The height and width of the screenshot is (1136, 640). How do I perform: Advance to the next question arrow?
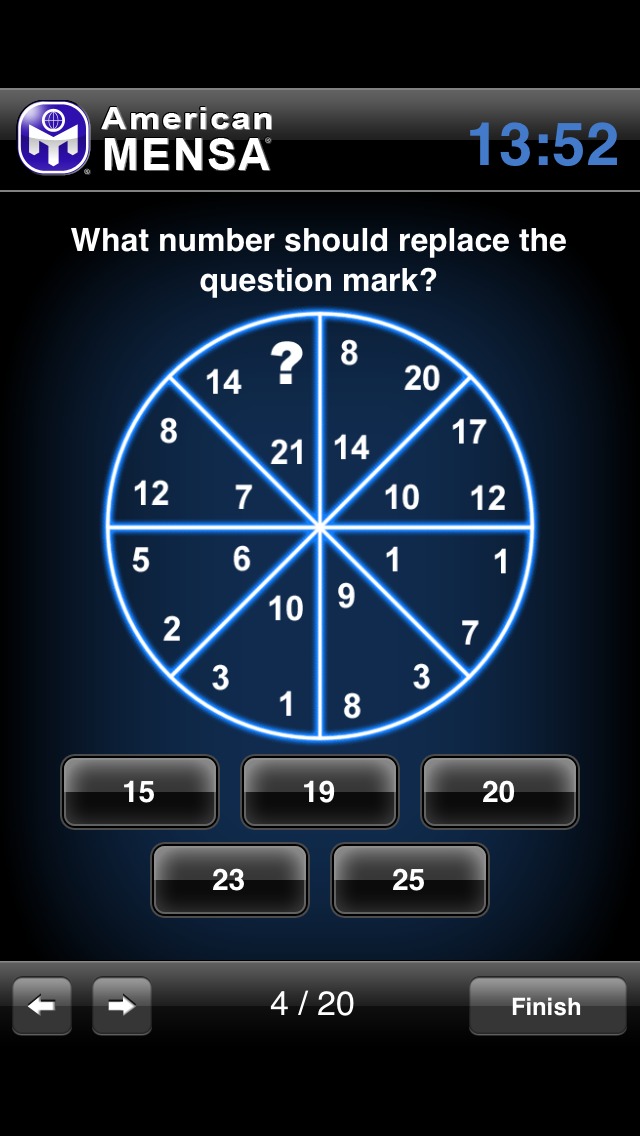[x=122, y=1005]
